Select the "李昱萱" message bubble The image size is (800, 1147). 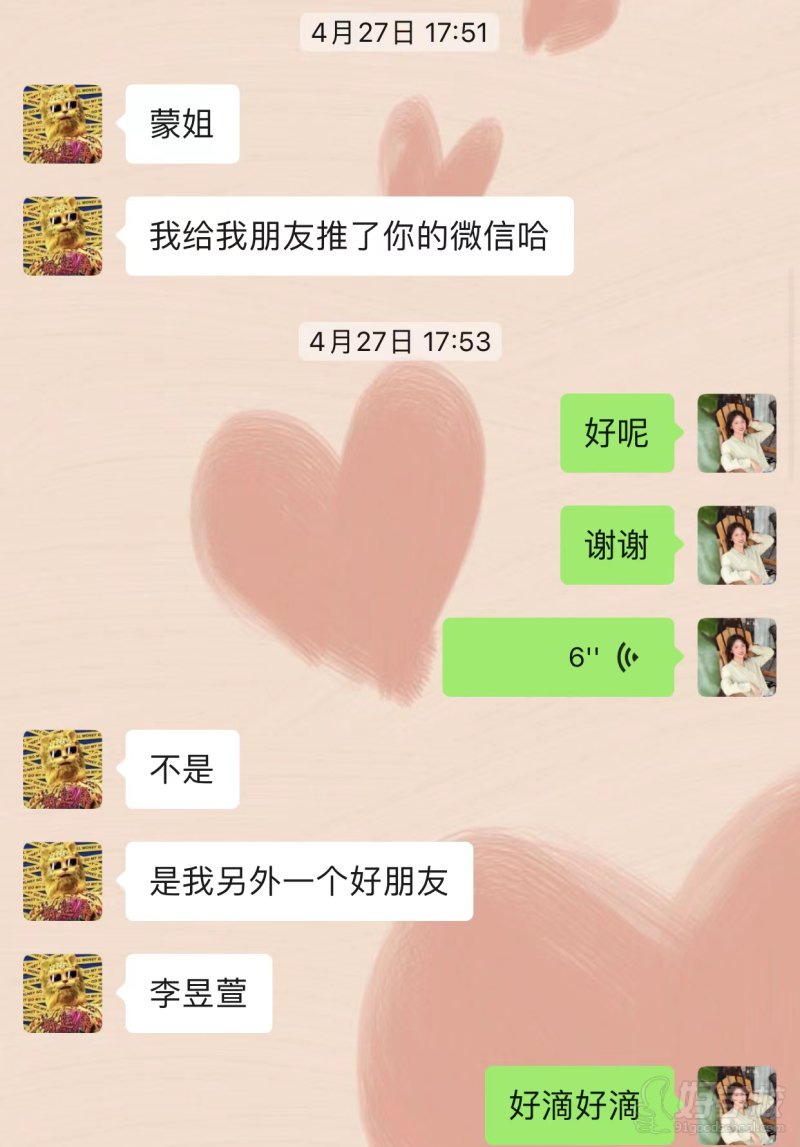[x=198, y=992]
